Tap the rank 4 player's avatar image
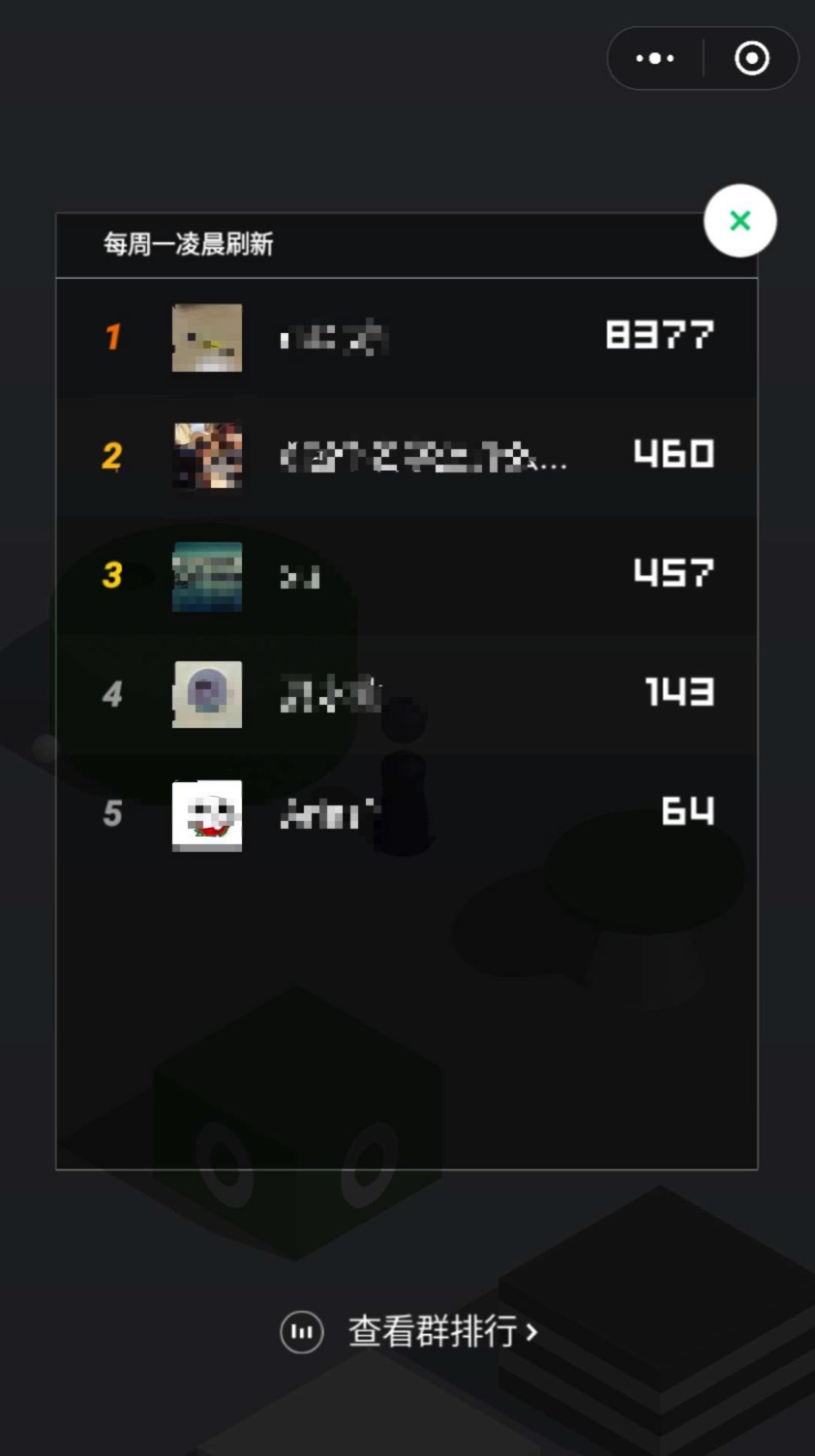 pos(207,694)
